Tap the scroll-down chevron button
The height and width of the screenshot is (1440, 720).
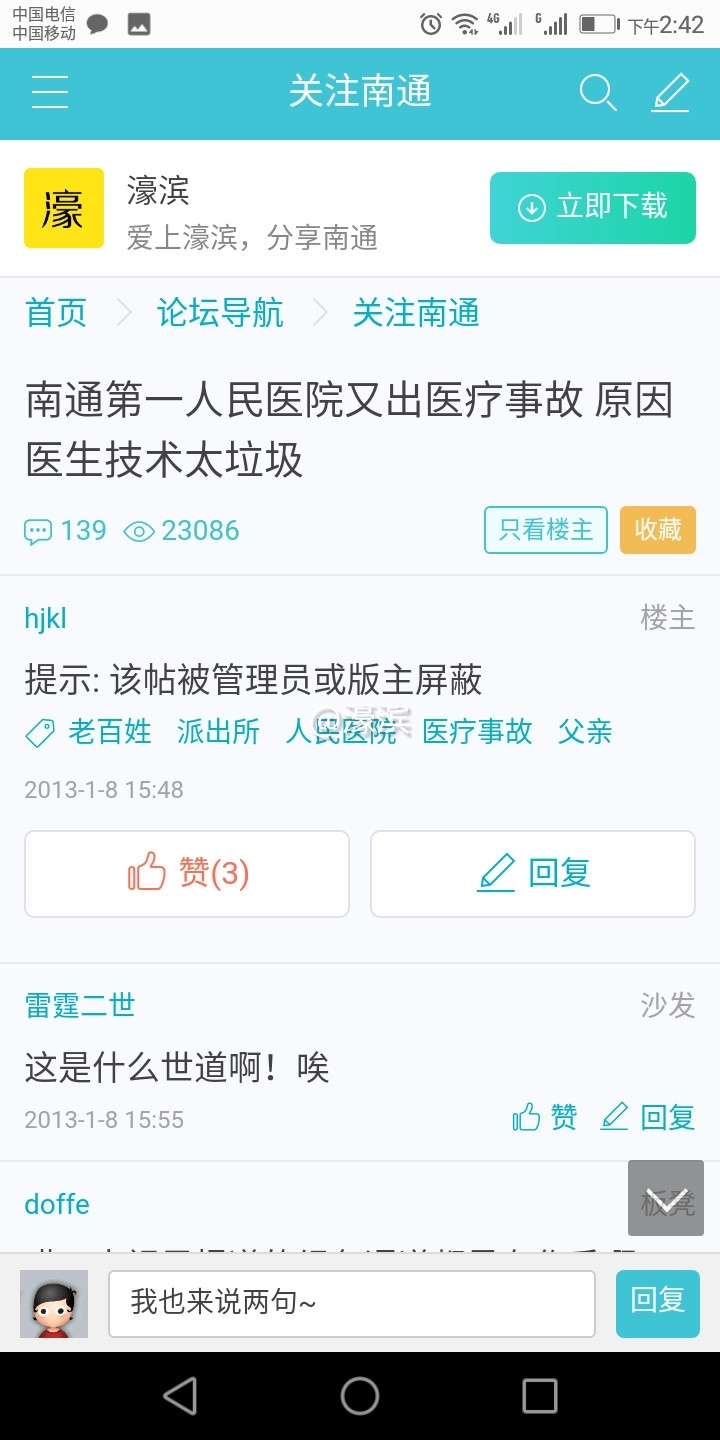[x=666, y=1198]
